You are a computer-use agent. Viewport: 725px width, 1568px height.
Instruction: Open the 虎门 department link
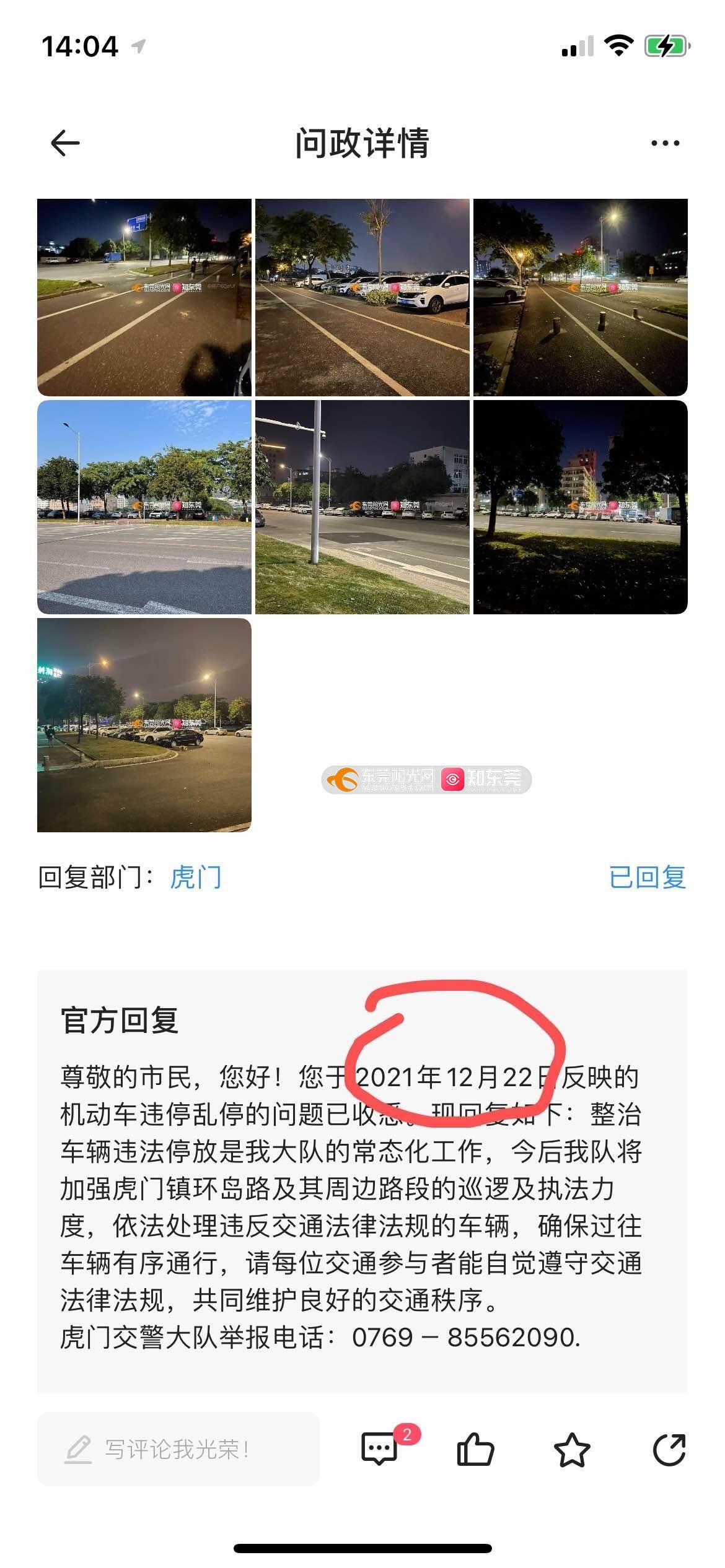pos(195,878)
